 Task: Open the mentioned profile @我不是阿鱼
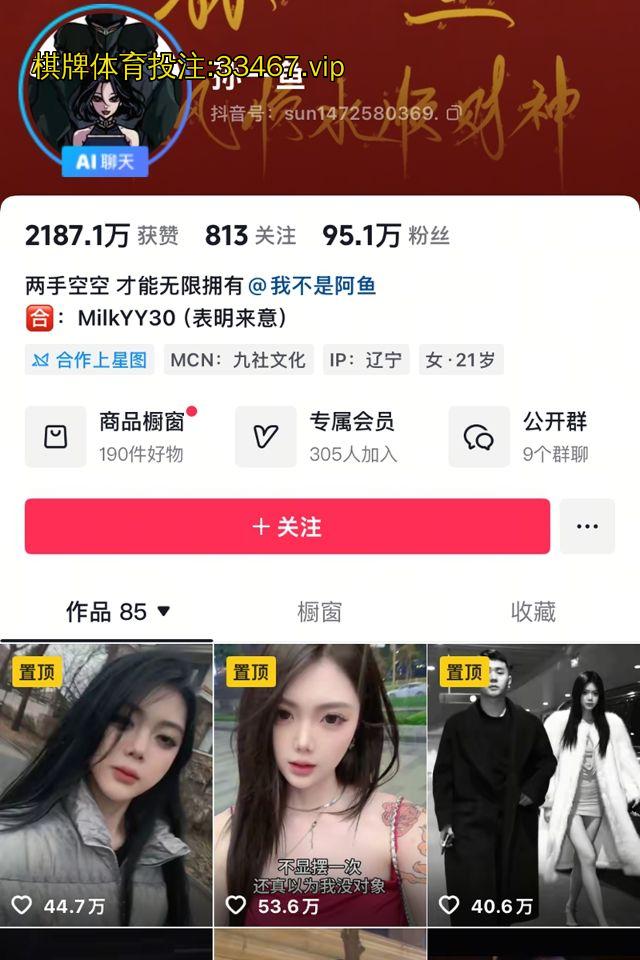(x=312, y=286)
